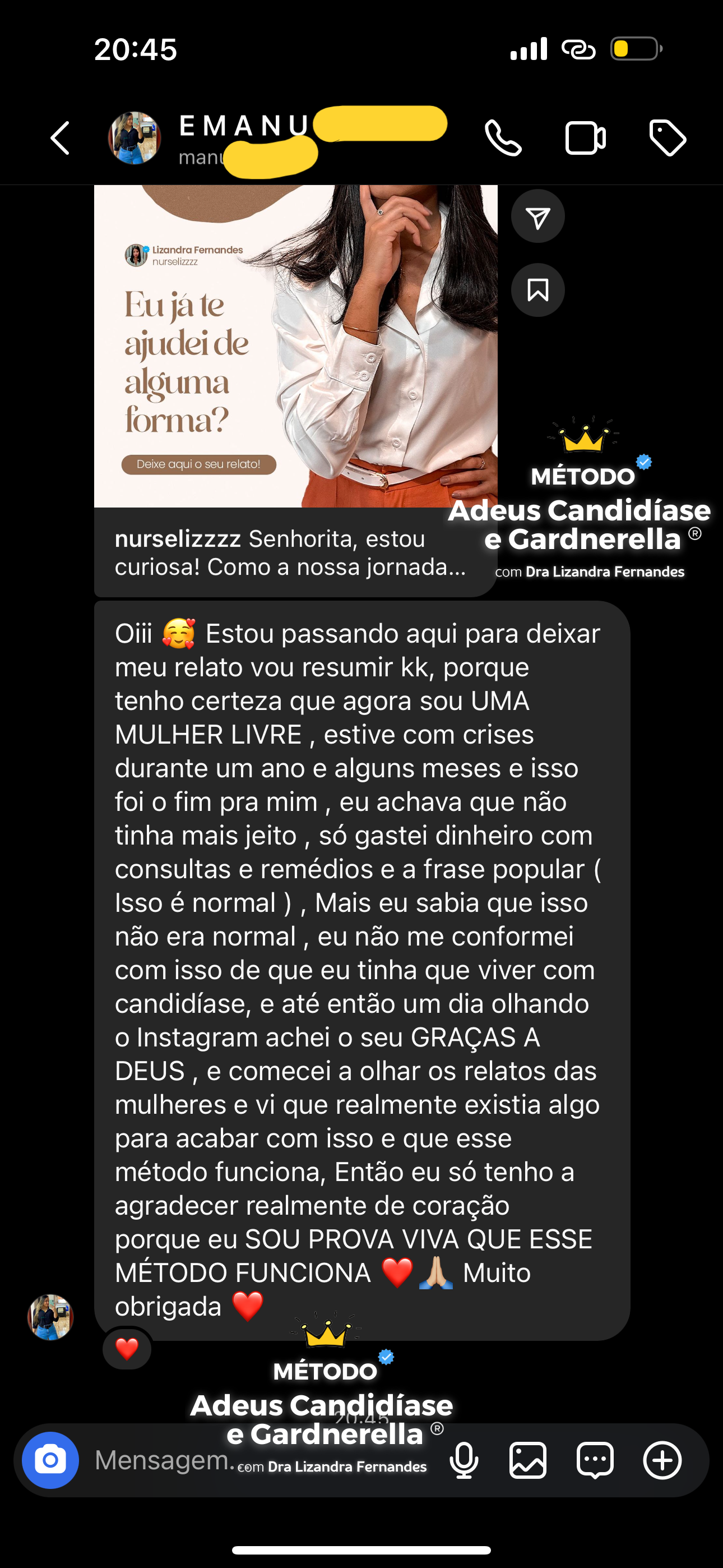723x1568 pixels.
Task: Open camera from message bar
Action: click(x=50, y=1460)
